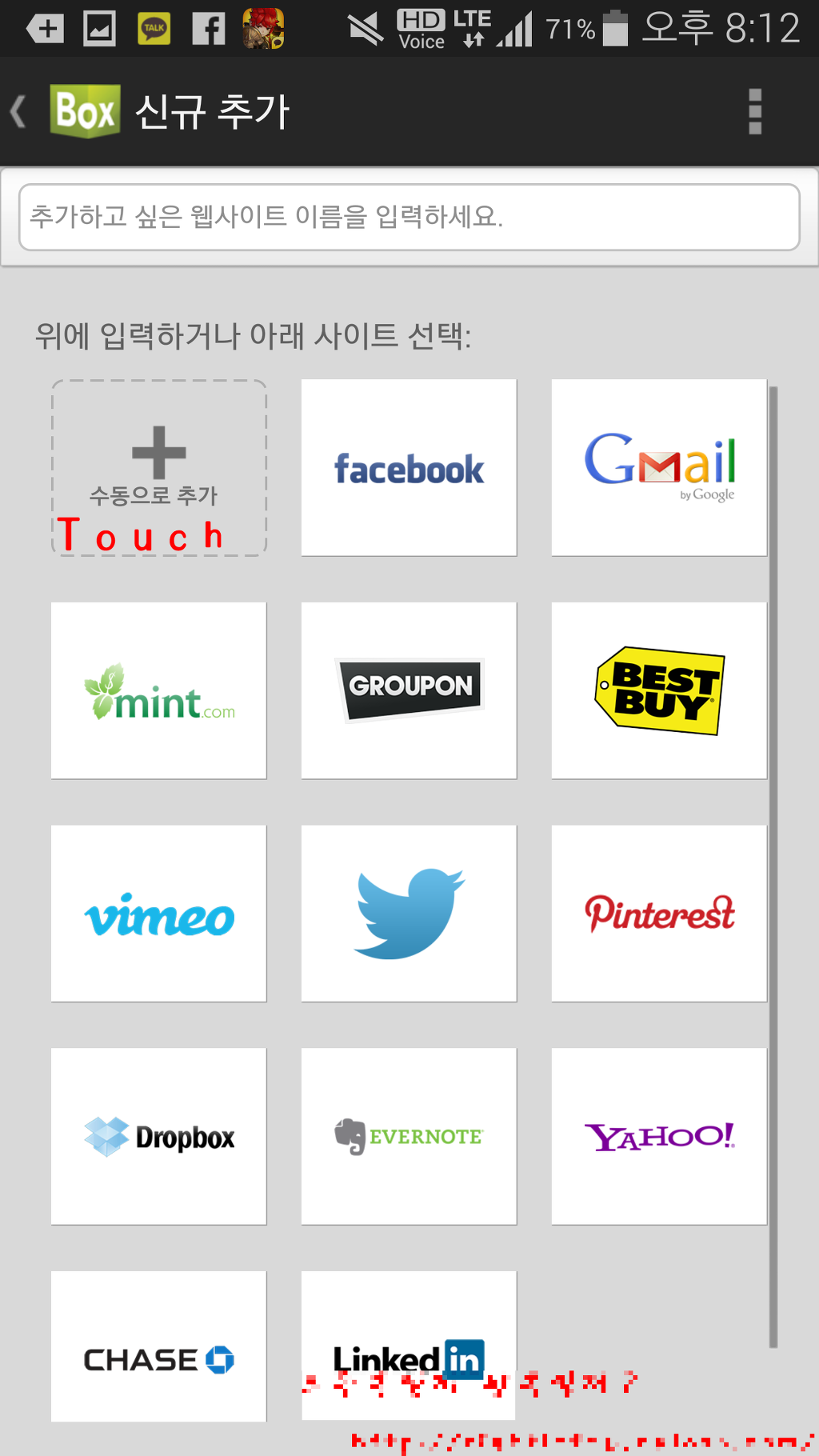Select the Twitter bird tile
The width and height of the screenshot is (819, 1456).
409,914
